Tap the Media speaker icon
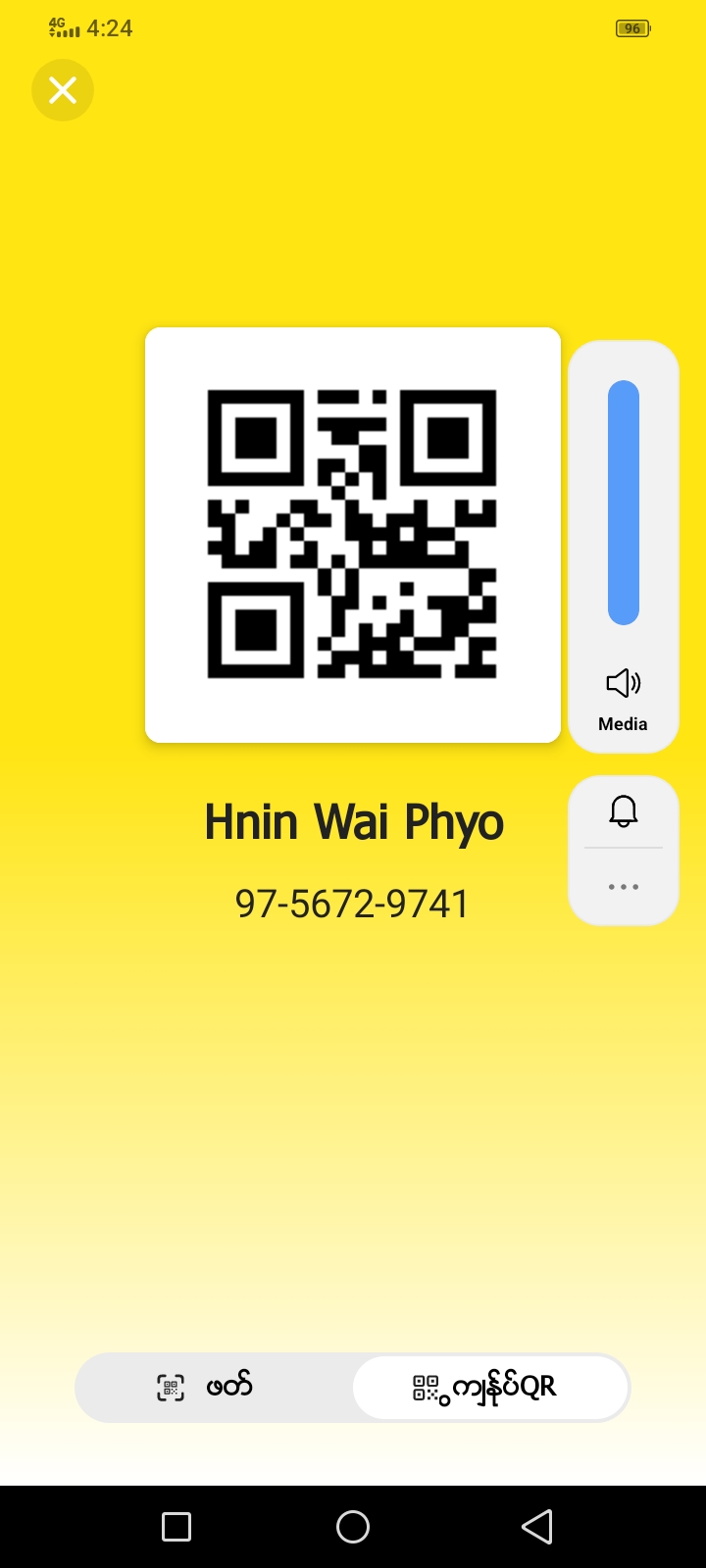The width and height of the screenshot is (706, 1568). point(624,683)
